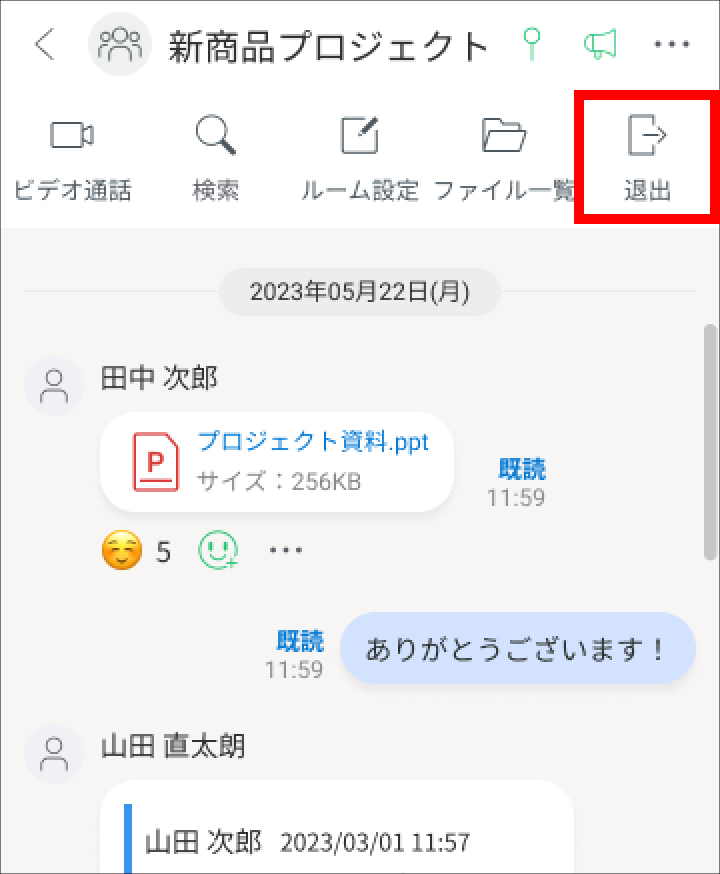The width and height of the screenshot is (720, 874).
Task: View 田中 次郎's profile avatar
Action: pyautogui.click(x=55, y=386)
